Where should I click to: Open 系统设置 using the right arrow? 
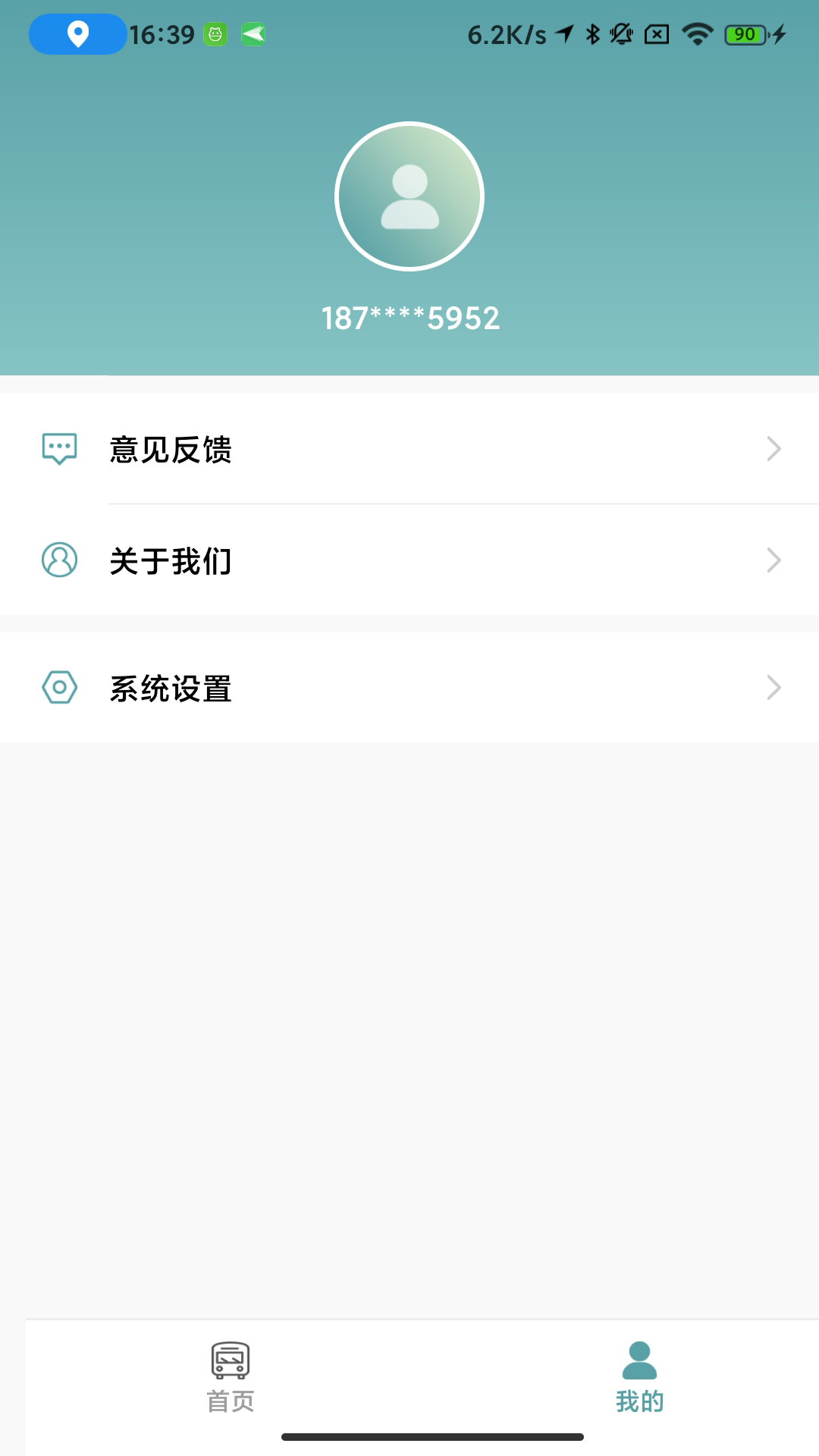tap(773, 688)
